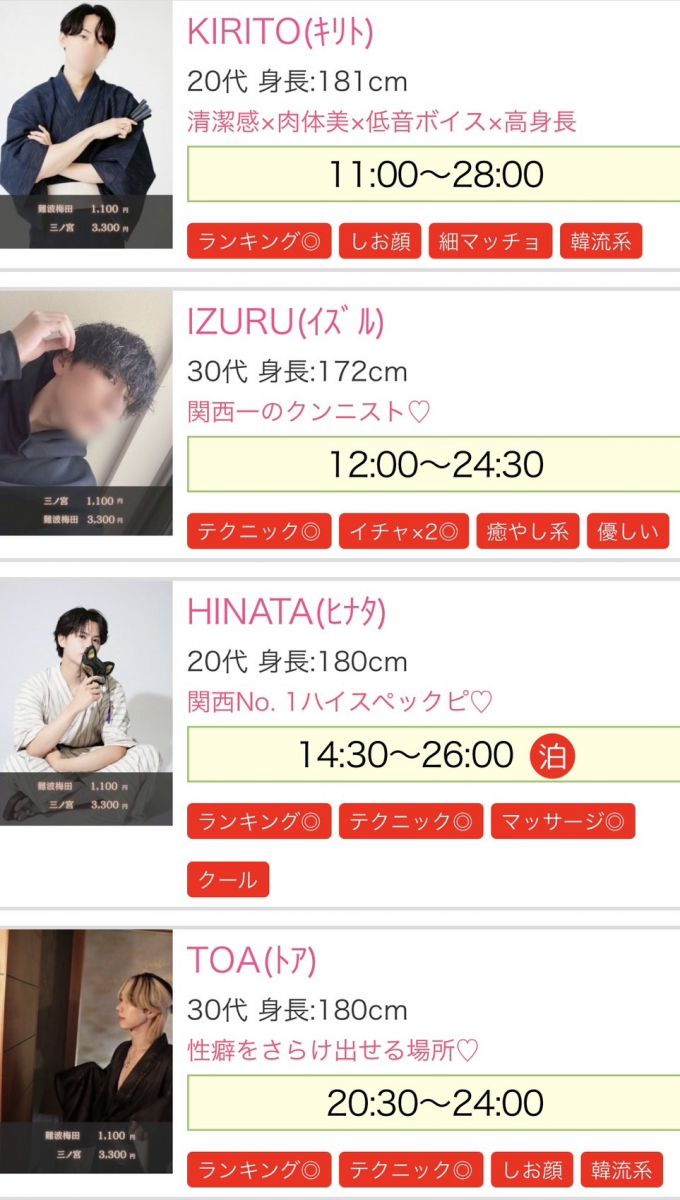
Task: Open the TOA profile name link
Action: pyautogui.click(x=252, y=960)
